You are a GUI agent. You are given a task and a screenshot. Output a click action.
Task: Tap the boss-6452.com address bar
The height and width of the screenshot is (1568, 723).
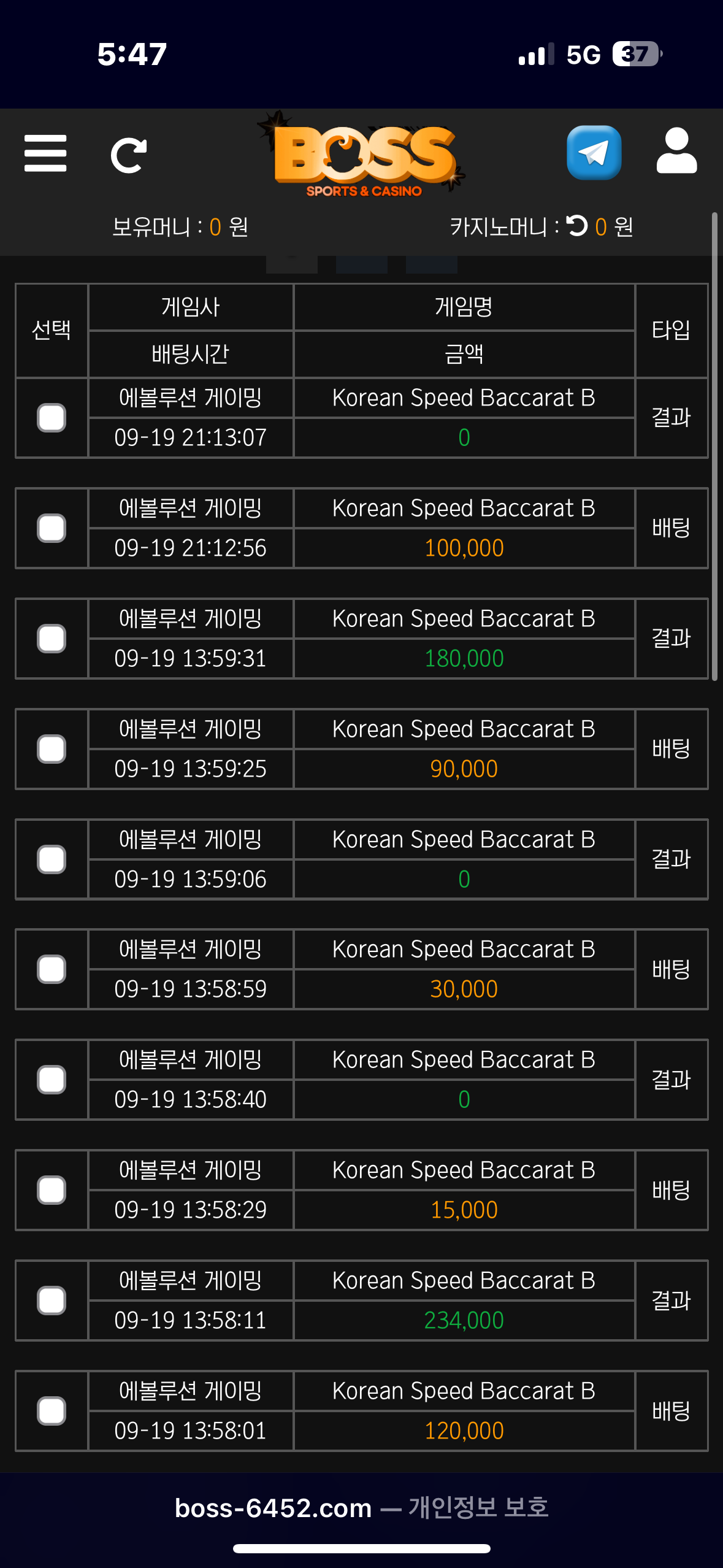pos(361,1508)
